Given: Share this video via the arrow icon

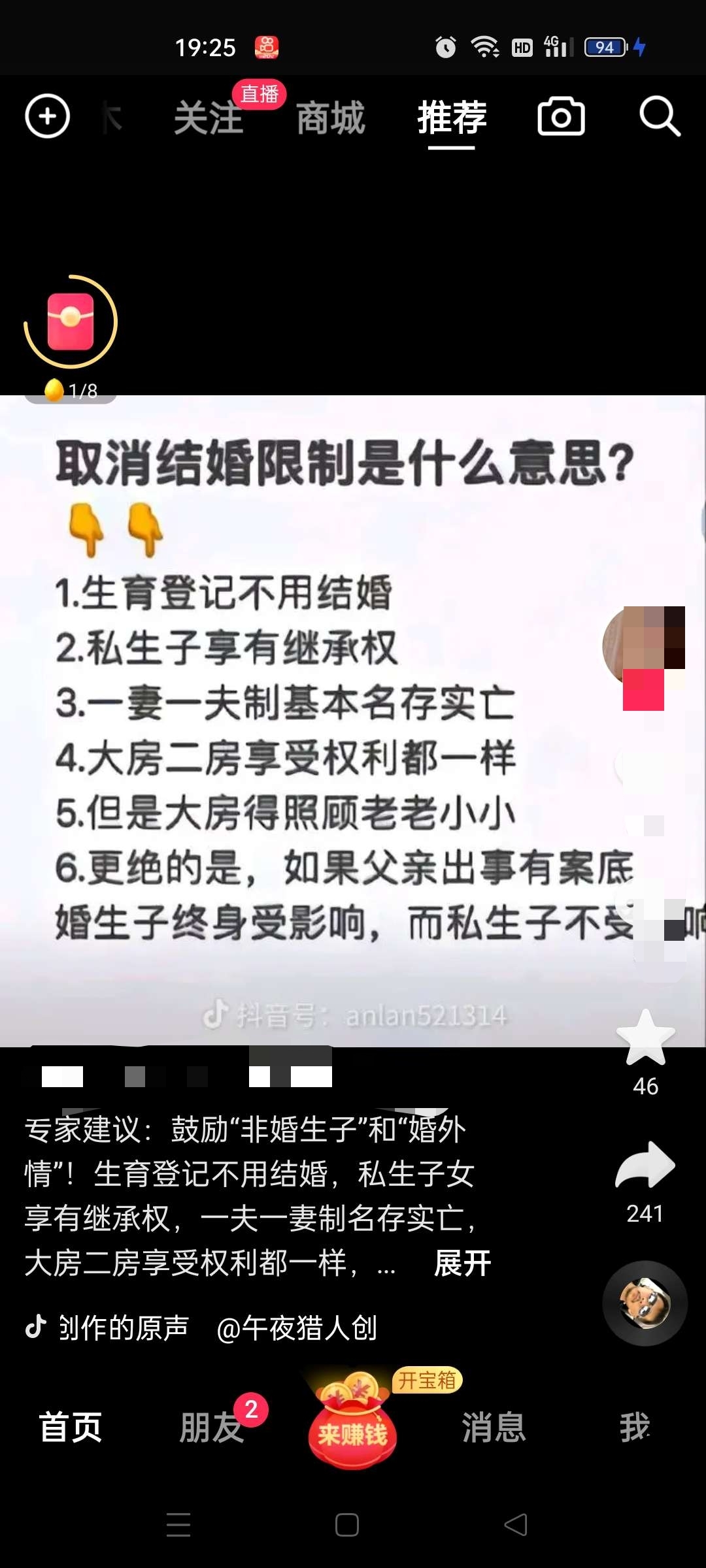Looking at the screenshot, I should [645, 1165].
